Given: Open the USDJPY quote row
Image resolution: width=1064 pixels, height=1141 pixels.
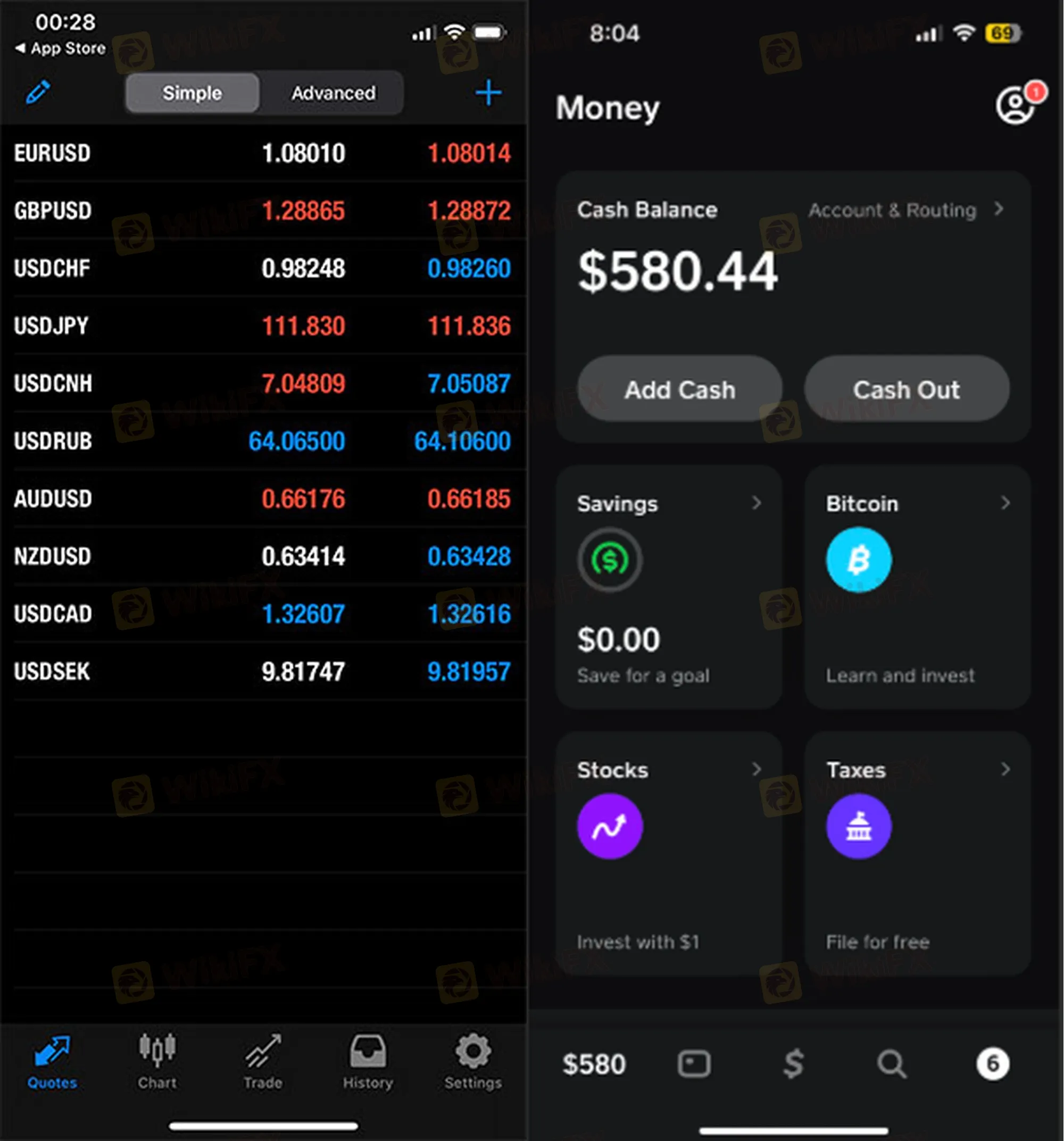Looking at the screenshot, I should [263, 326].
